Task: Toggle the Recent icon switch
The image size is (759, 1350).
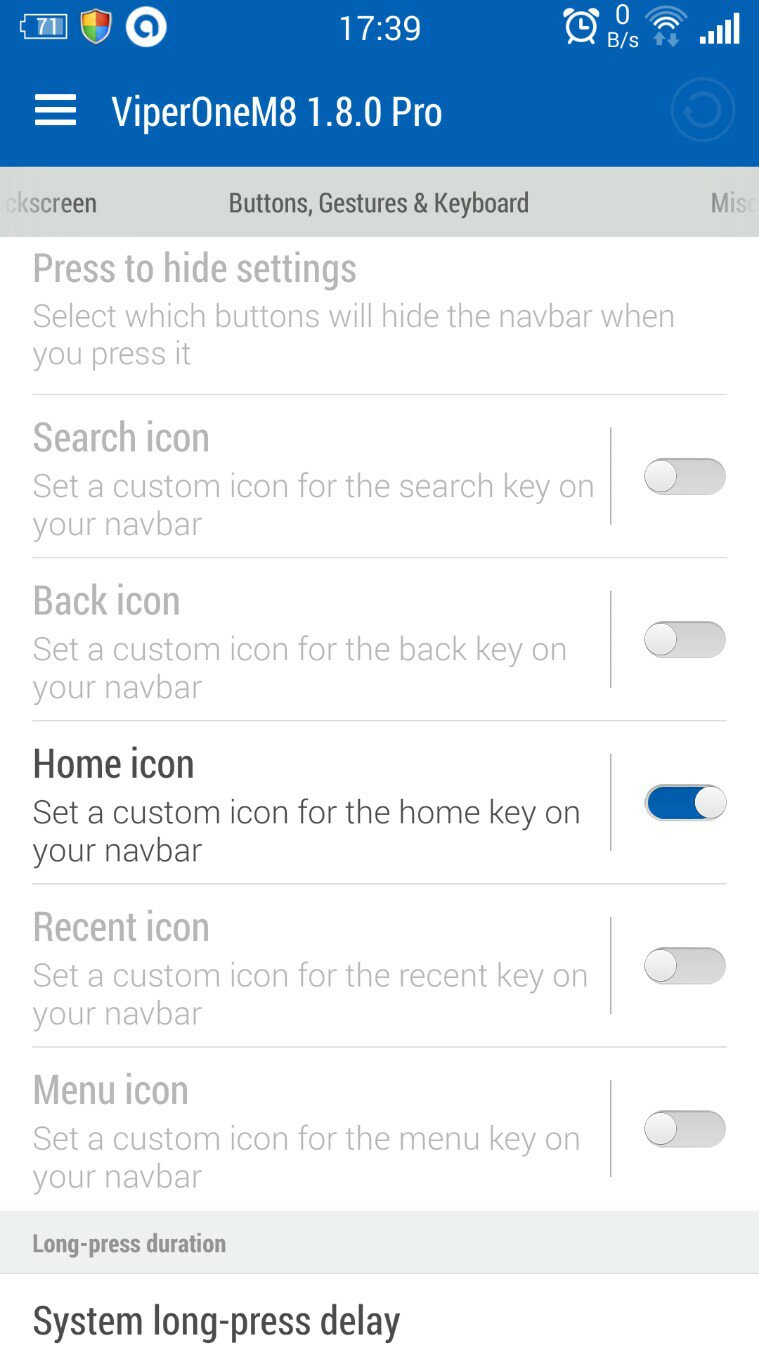Action: [x=684, y=966]
